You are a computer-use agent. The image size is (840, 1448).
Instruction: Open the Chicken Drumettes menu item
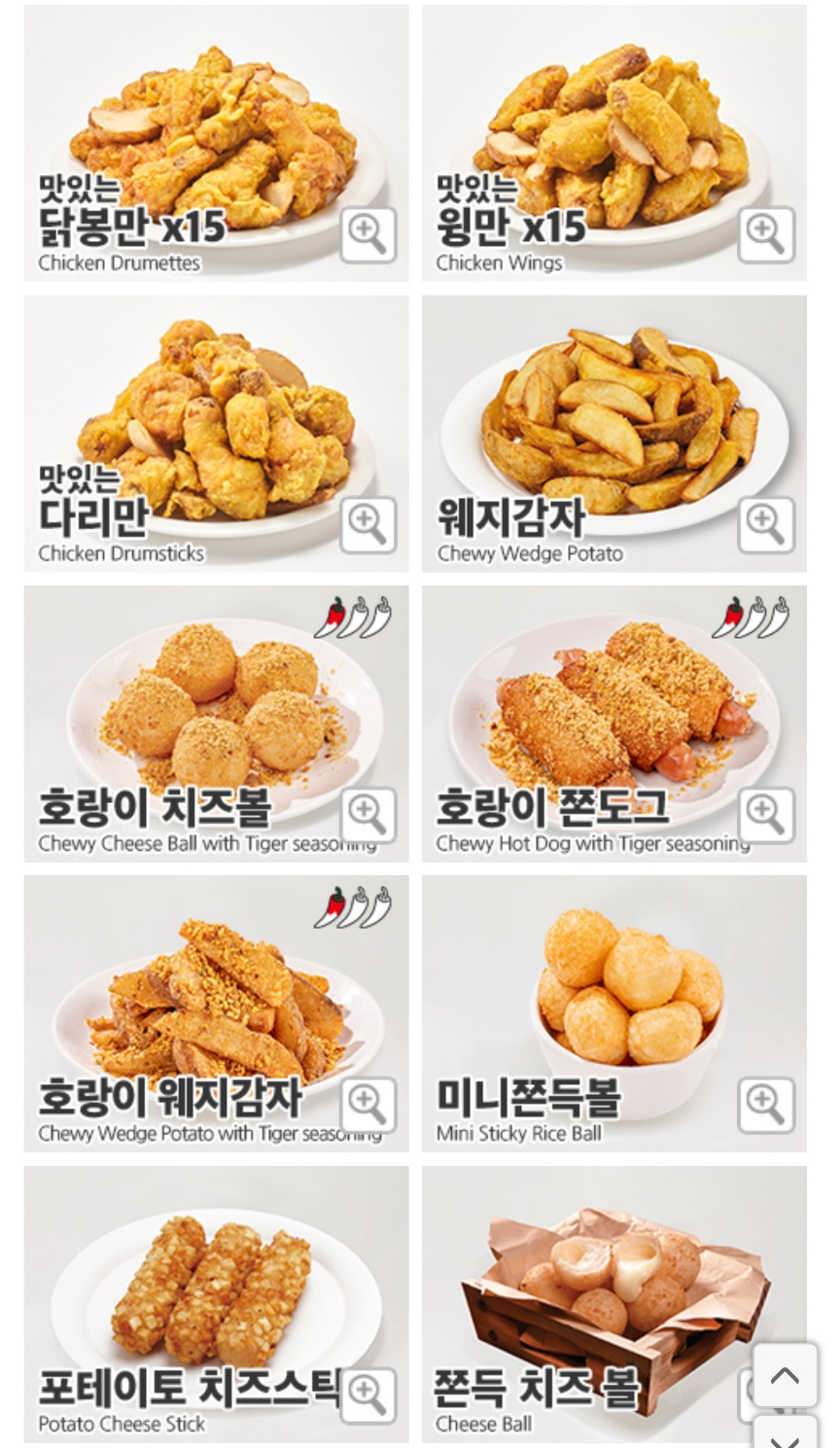coord(194,126)
